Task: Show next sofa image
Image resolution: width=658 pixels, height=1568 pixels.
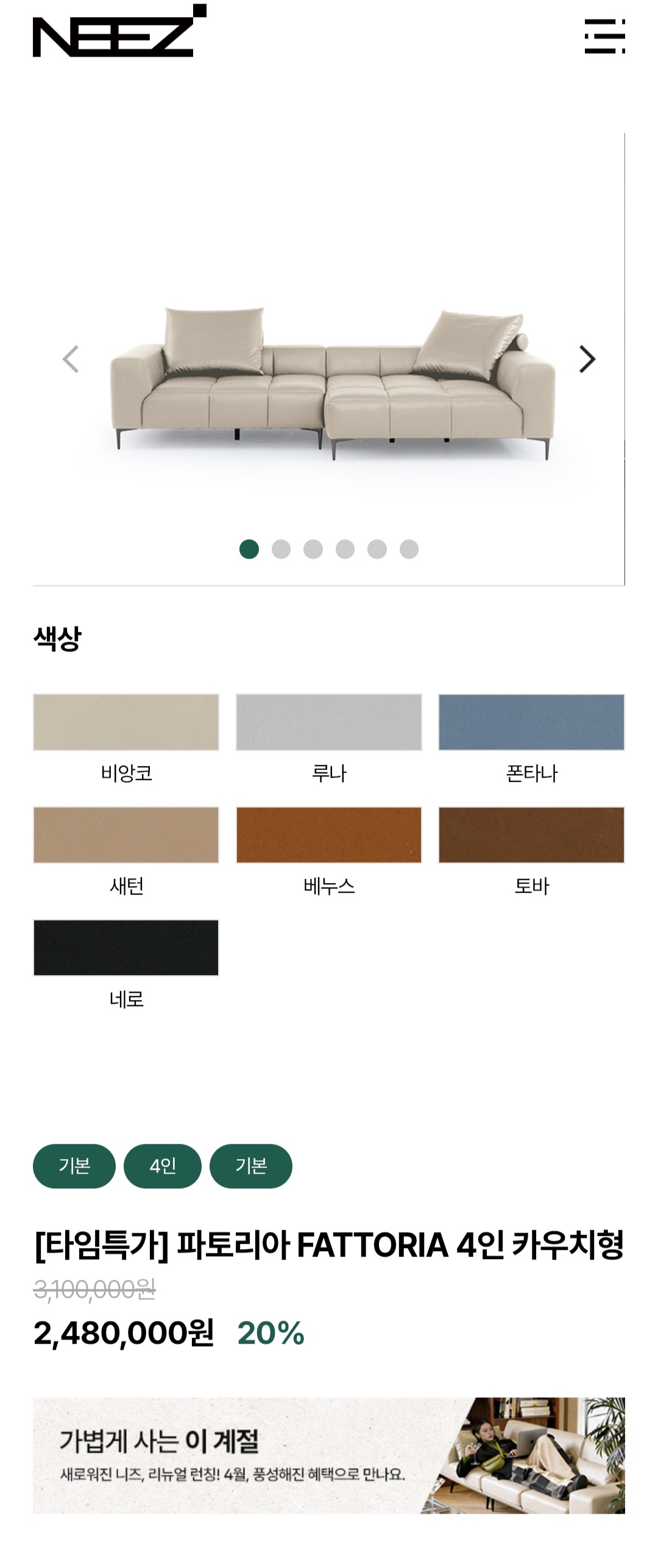Action: click(x=587, y=359)
